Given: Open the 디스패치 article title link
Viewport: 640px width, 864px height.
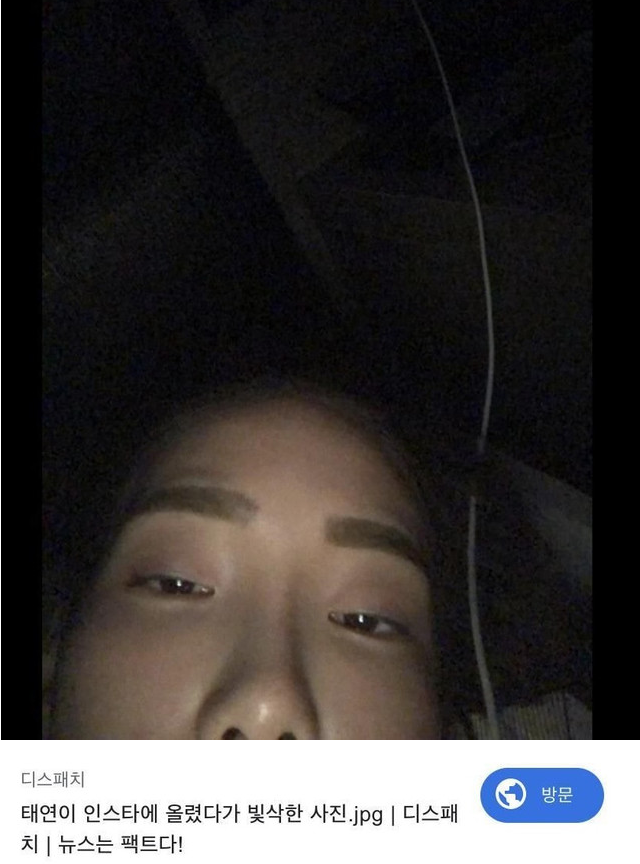Looking at the screenshot, I should click(x=240, y=829).
